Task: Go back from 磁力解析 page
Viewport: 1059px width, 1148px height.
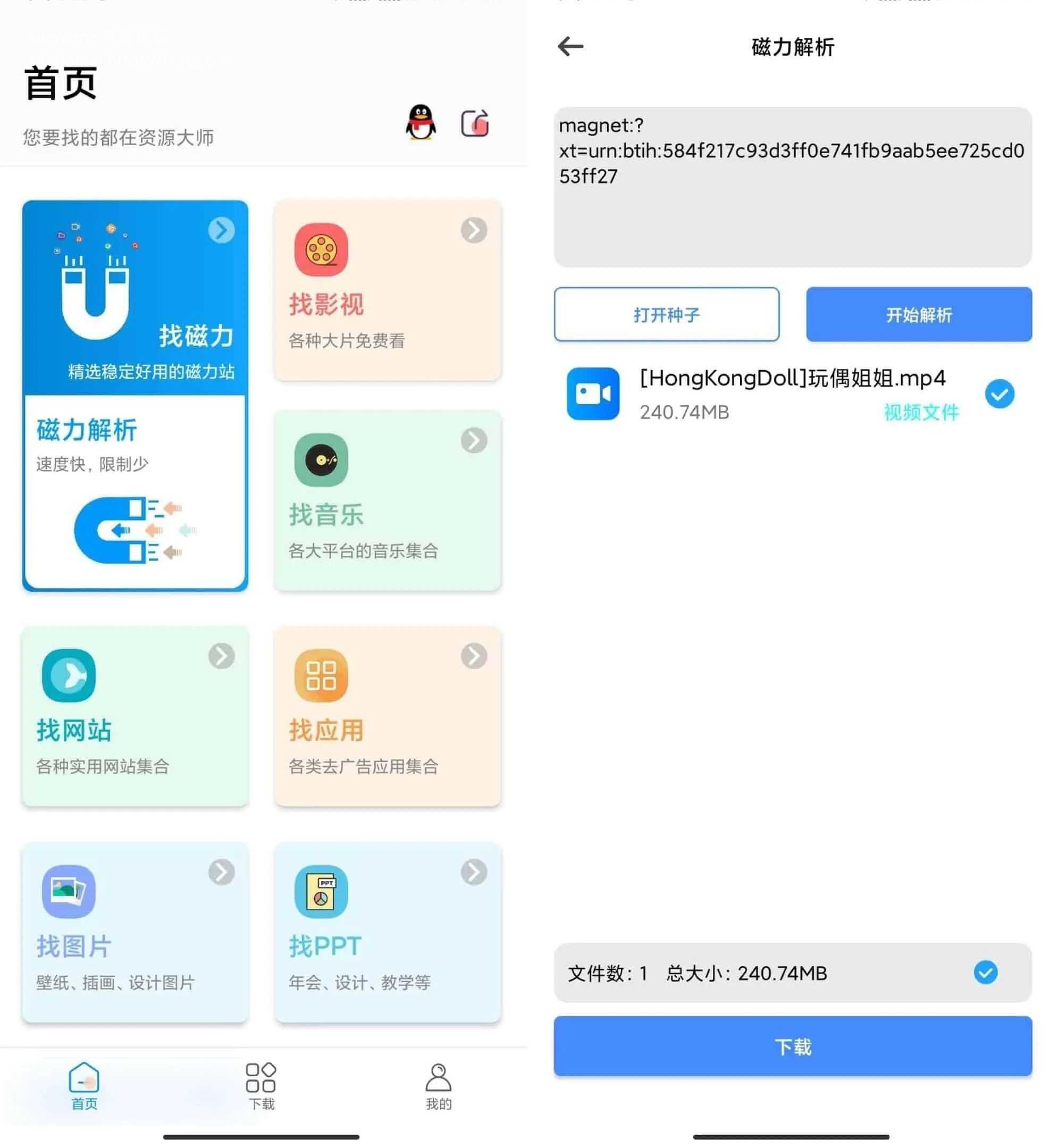Action: coord(571,46)
